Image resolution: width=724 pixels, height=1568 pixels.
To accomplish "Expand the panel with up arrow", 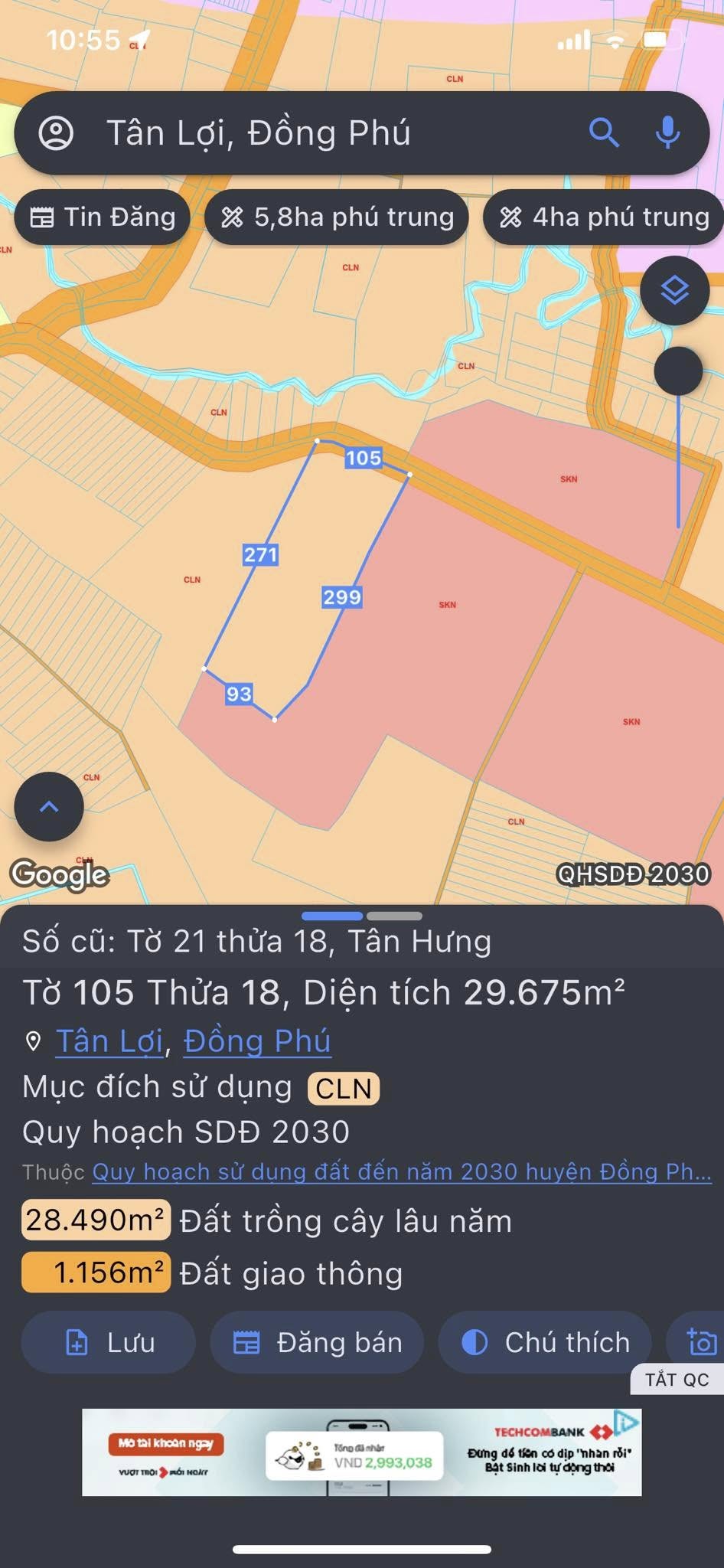I will click(49, 806).
